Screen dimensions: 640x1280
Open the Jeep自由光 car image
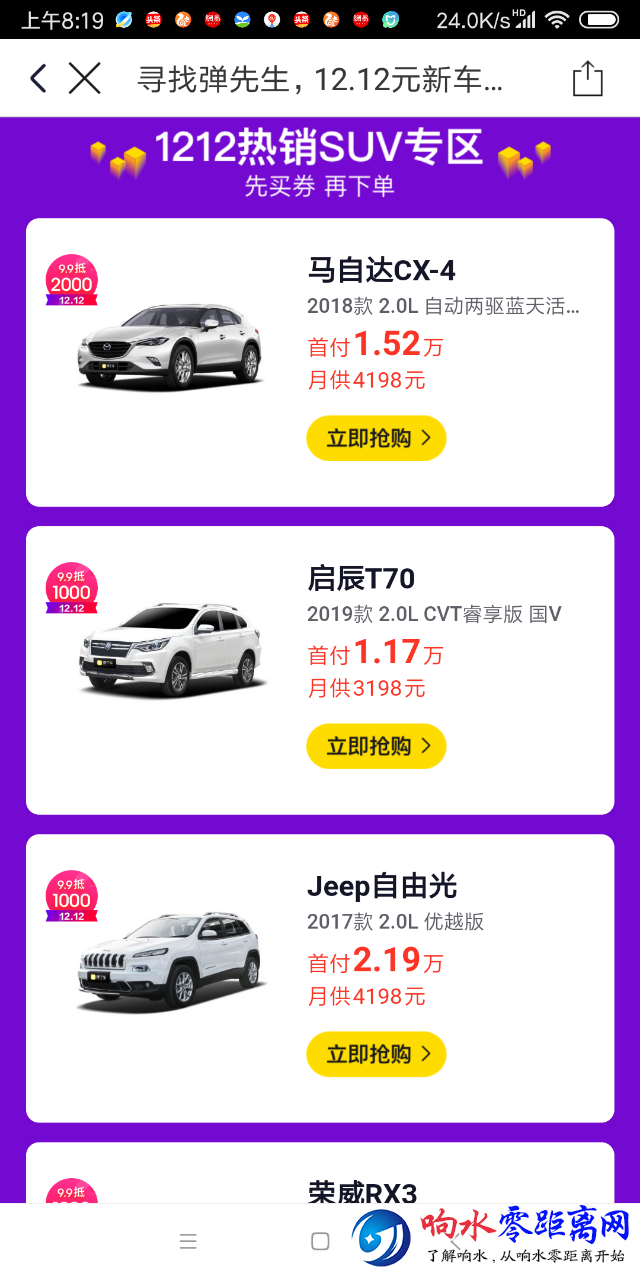pos(170,960)
